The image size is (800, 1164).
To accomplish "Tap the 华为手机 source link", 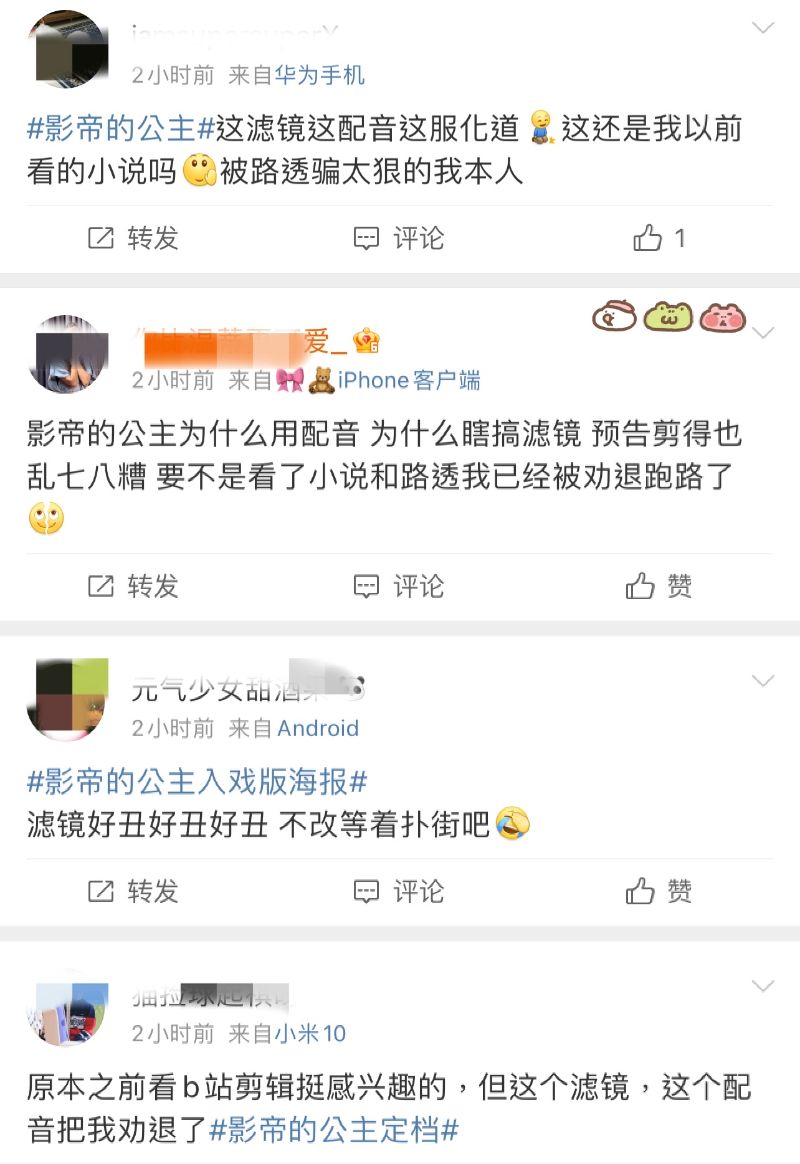I will point(320,75).
